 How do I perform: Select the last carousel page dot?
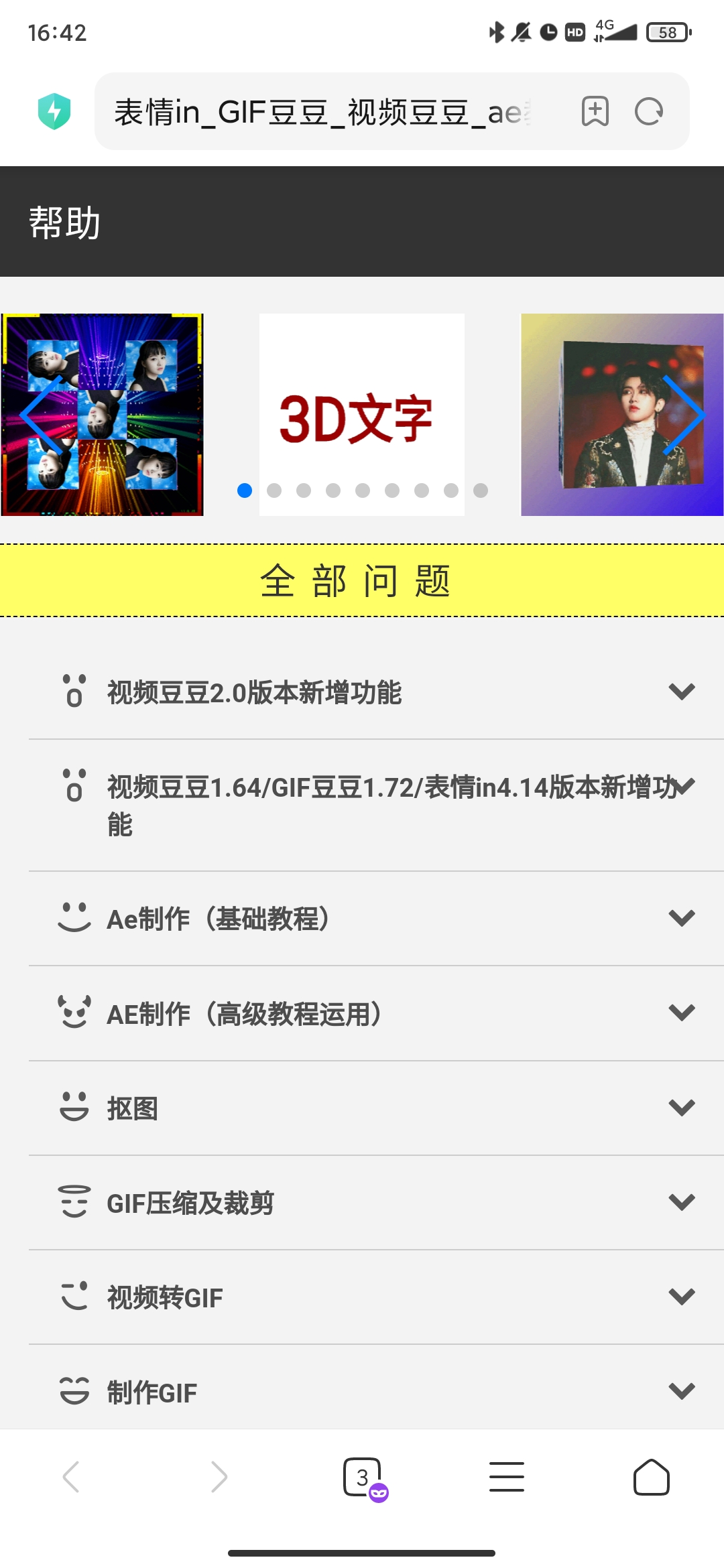click(x=481, y=491)
